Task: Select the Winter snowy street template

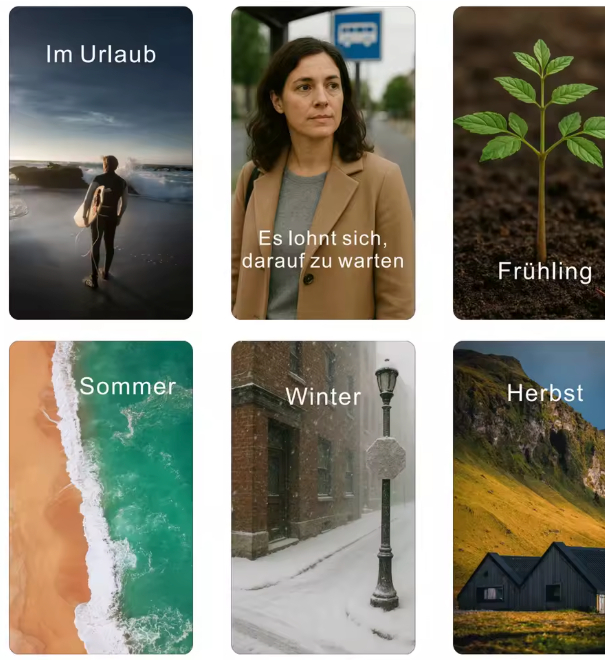Action: 323,497
